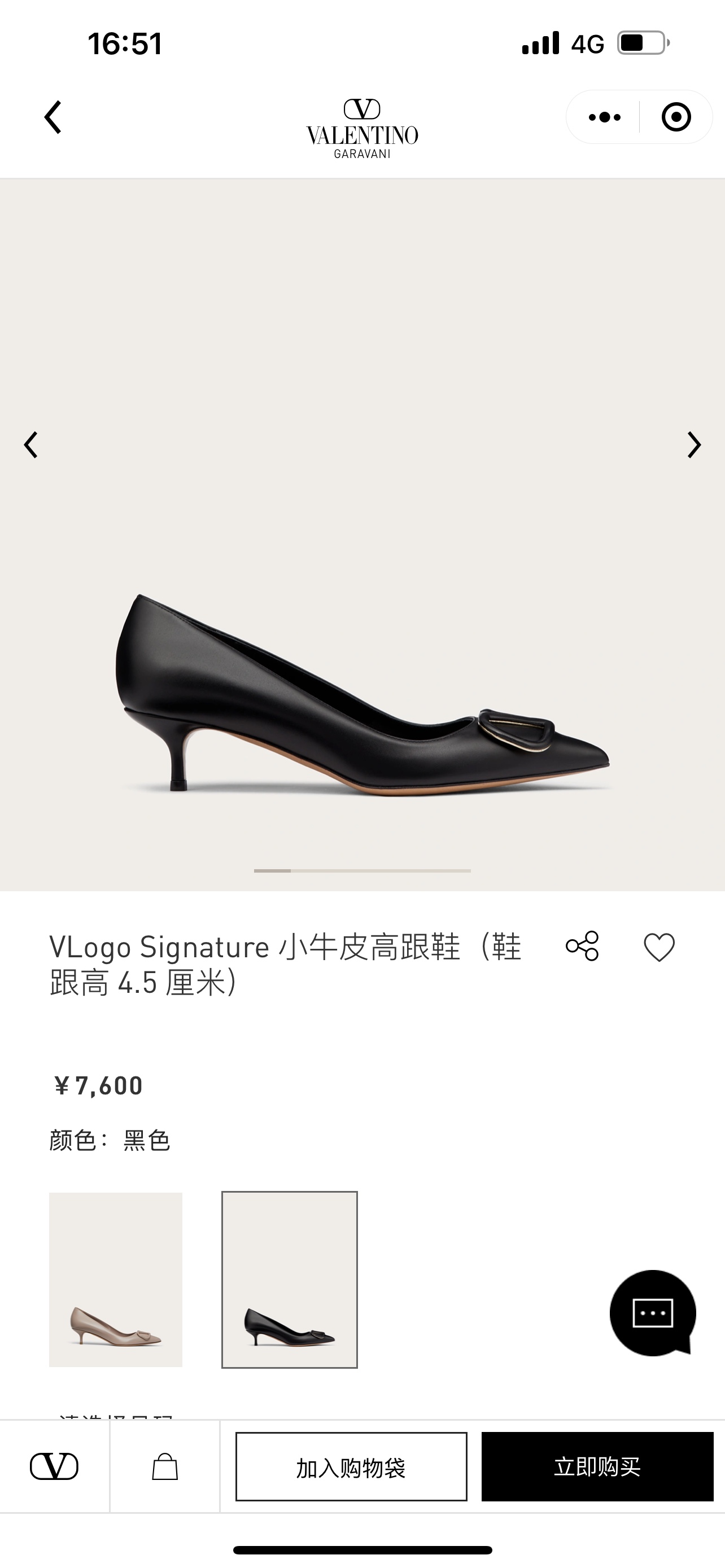Open customer service chat bubble

click(653, 1313)
